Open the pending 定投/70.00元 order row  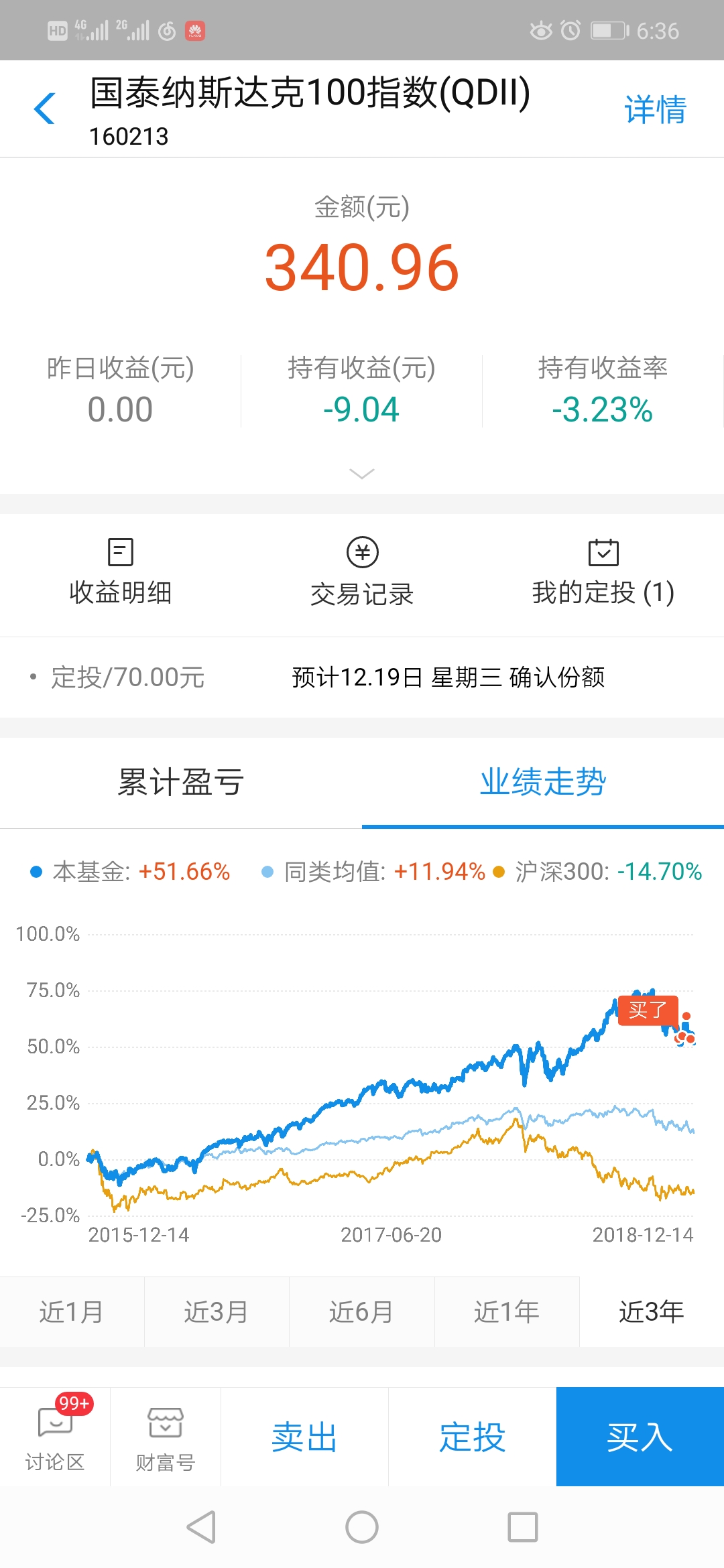[362, 677]
